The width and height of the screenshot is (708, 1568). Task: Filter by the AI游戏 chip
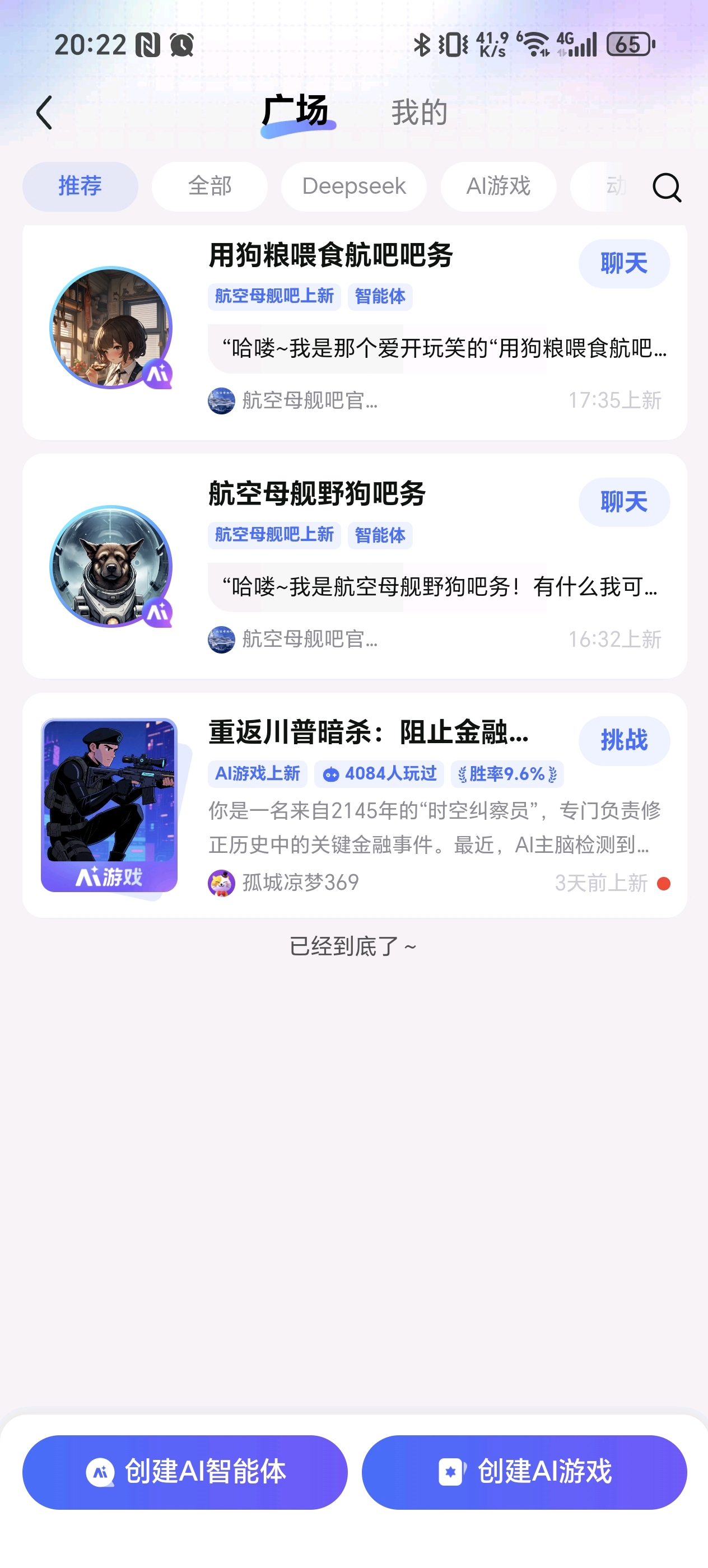(498, 186)
